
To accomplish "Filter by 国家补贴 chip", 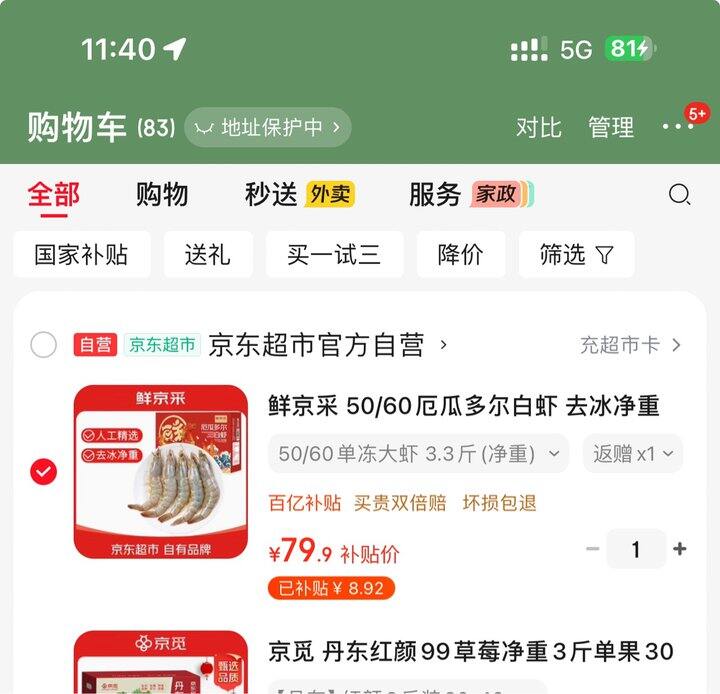I will point(81,255).
